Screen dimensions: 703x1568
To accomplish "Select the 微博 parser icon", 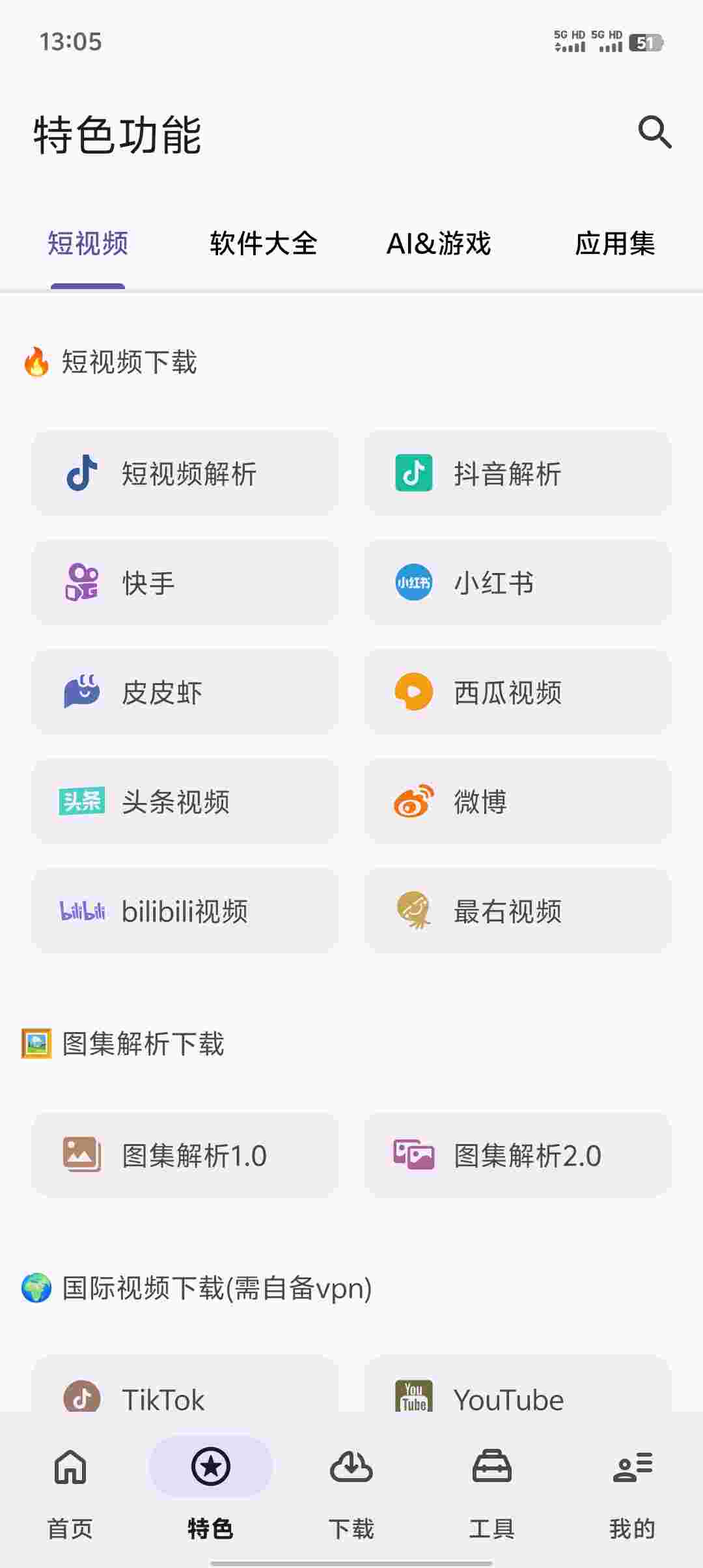I will point(517,802).
